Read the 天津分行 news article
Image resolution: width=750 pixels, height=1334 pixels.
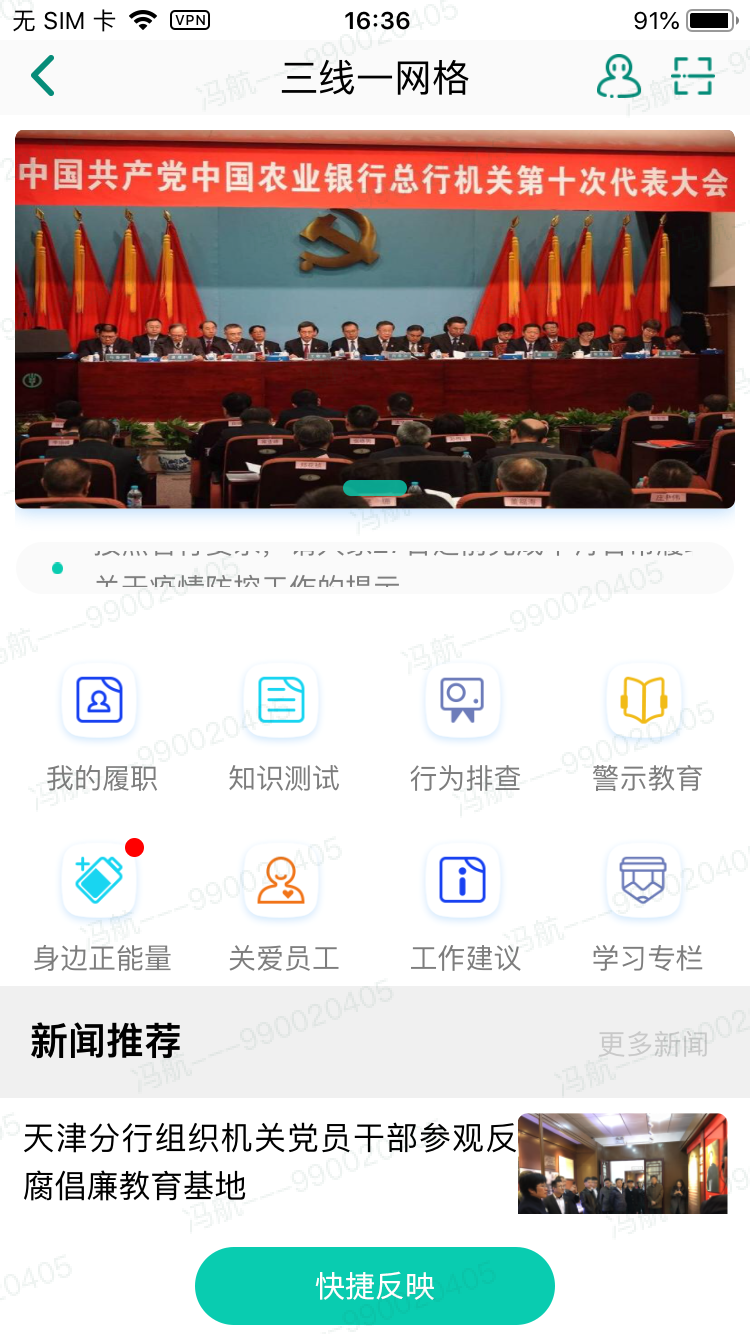point(270,1162)
